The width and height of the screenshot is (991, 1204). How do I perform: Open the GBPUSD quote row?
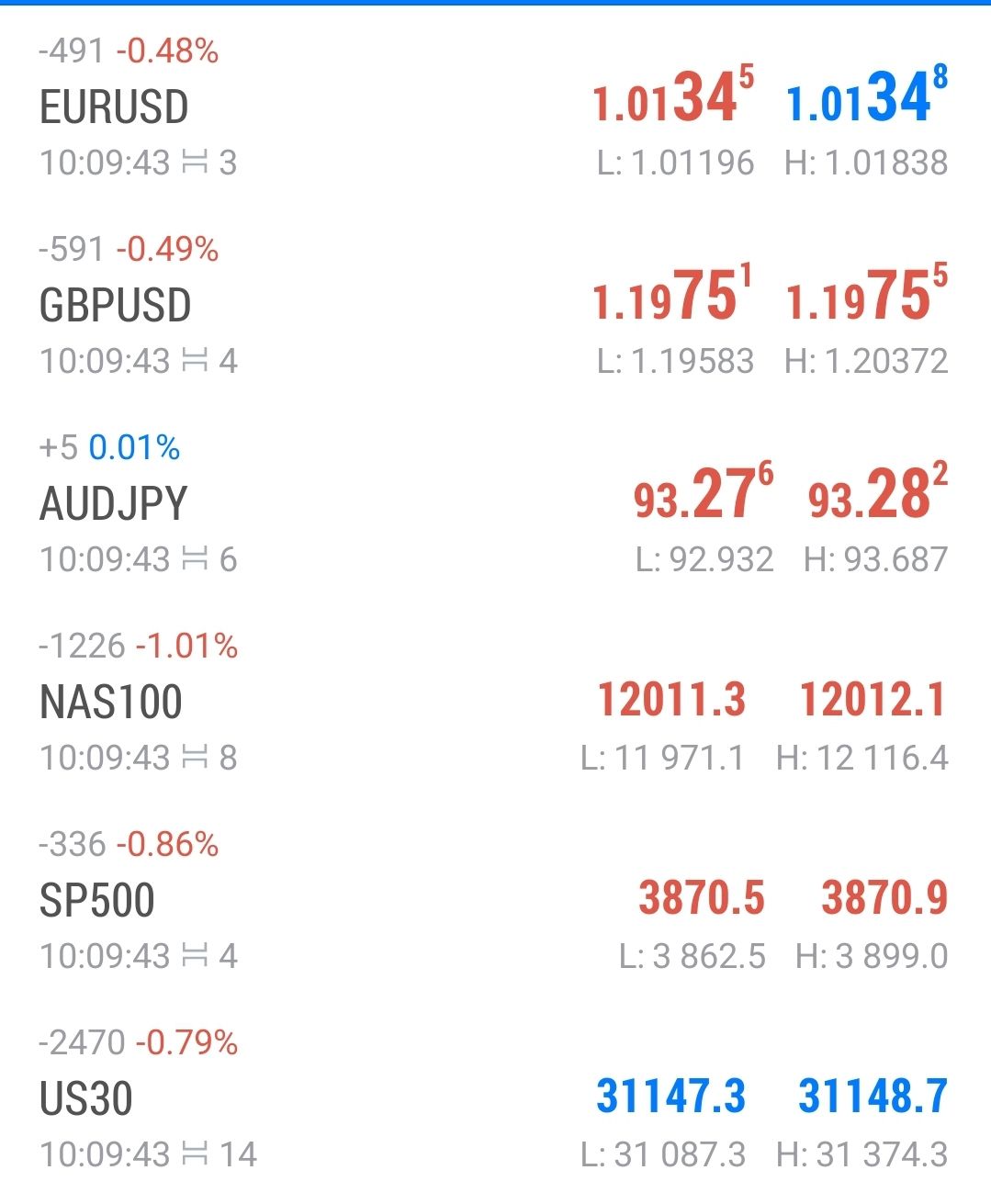point(496,303)
